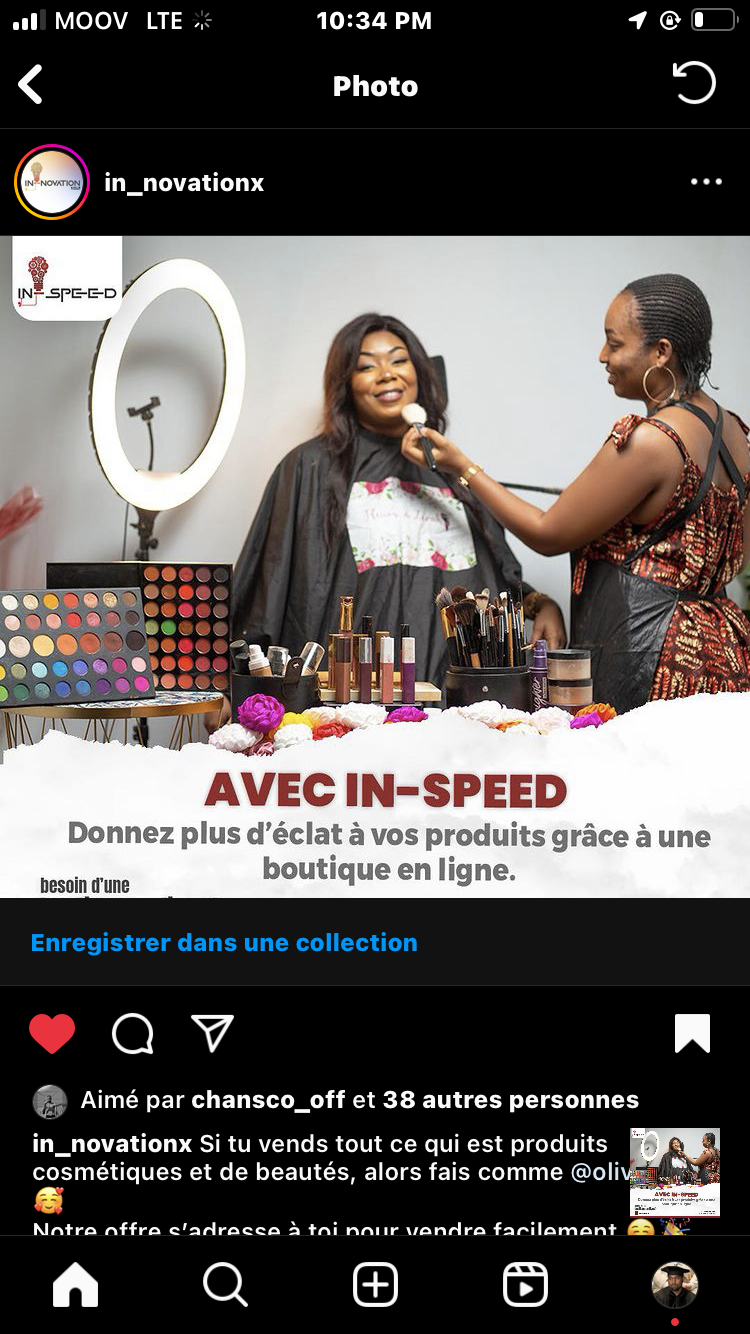Share the post via paper plane icon
The image size is (750, 1334).
(x=212, y=1033)
